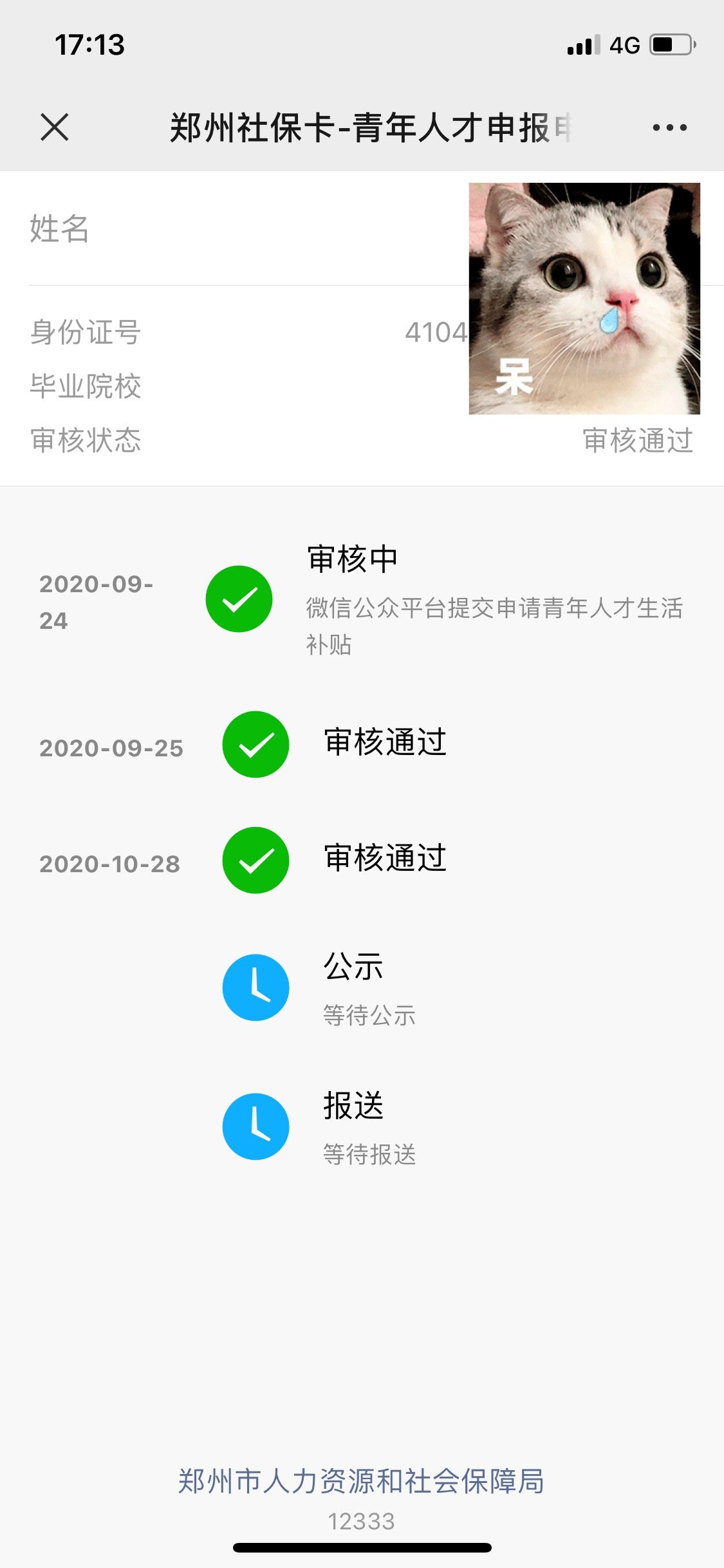Open the 郑州市人力资源和社会保障局 footer link
This screenshot has height=1568, width=724.
(361, 1481)
